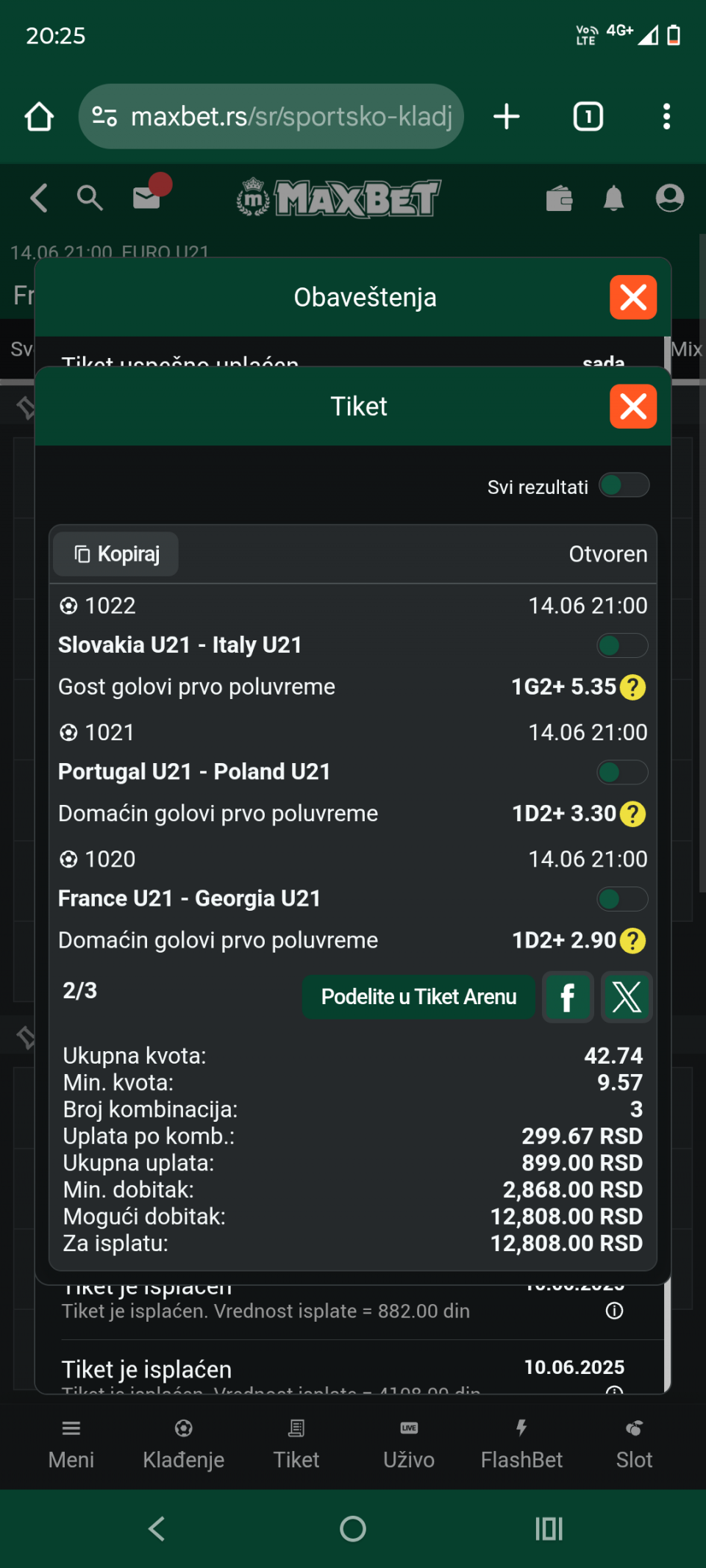Image resolution: width=706 pixels, height=1568 pixels.
Task: Share the ticket on Facebook
Action: 568,997
